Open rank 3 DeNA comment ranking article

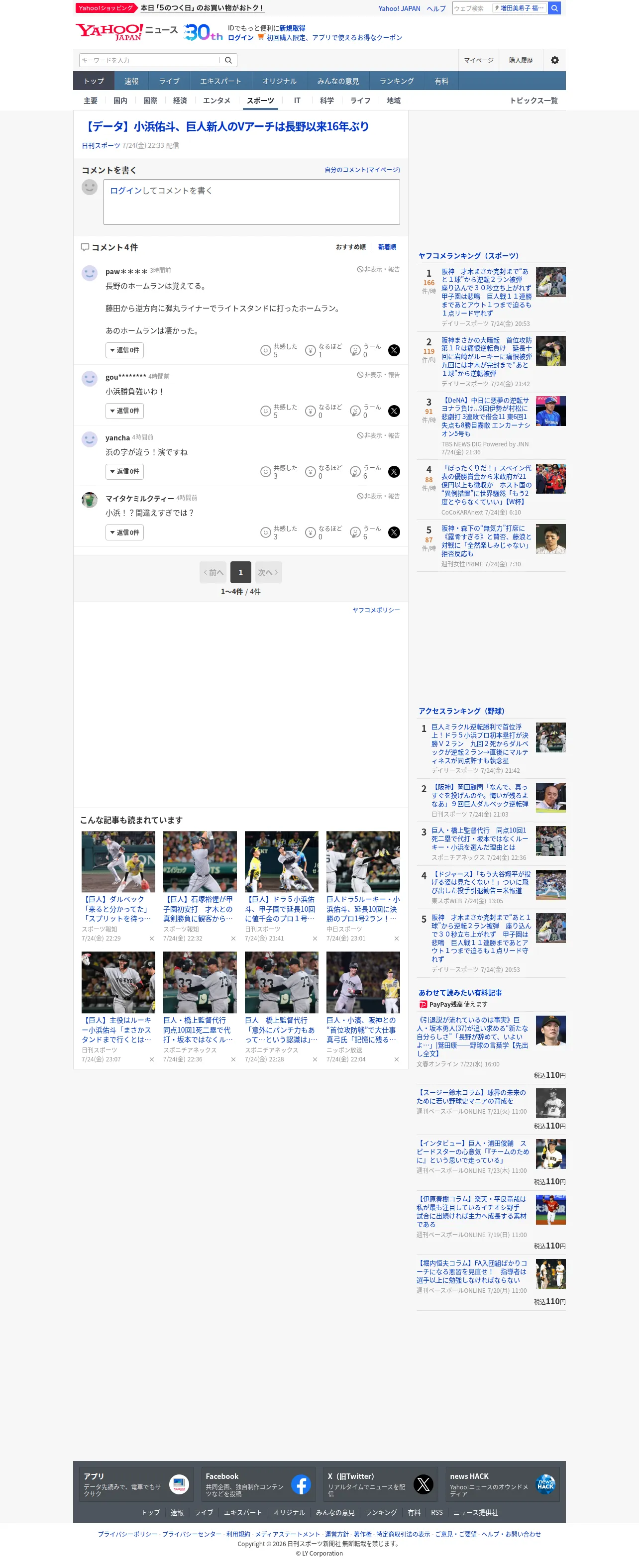pyautogui.click(x=486, y=417)
